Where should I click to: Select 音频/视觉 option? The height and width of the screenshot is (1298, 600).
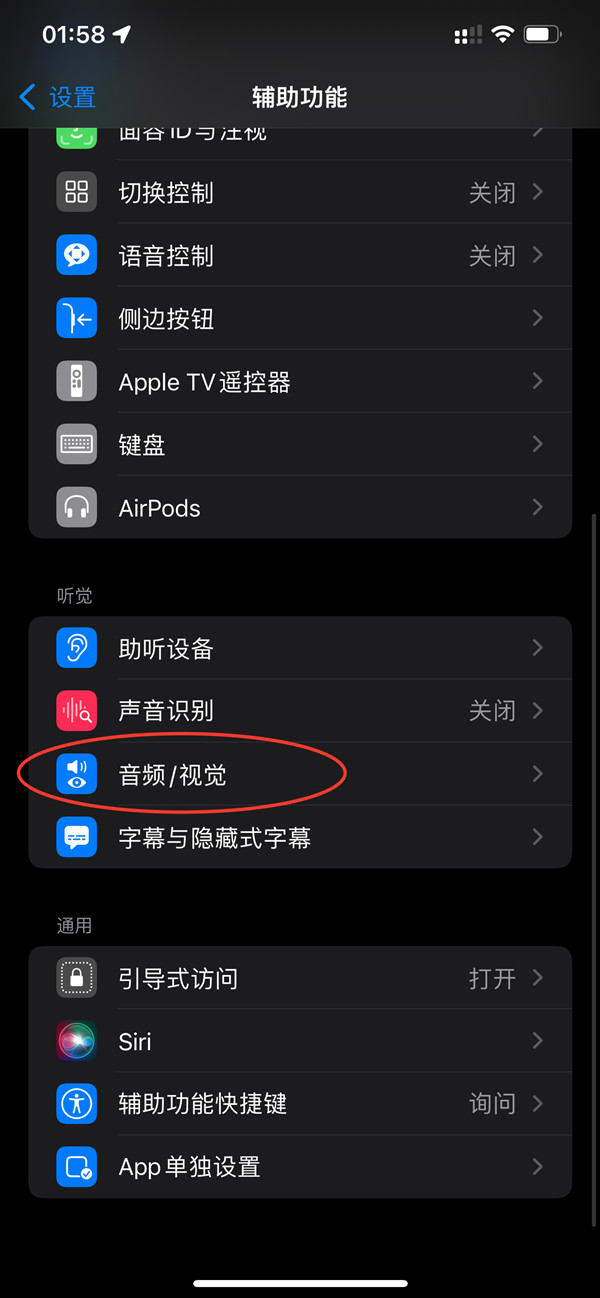click(300, 774)
